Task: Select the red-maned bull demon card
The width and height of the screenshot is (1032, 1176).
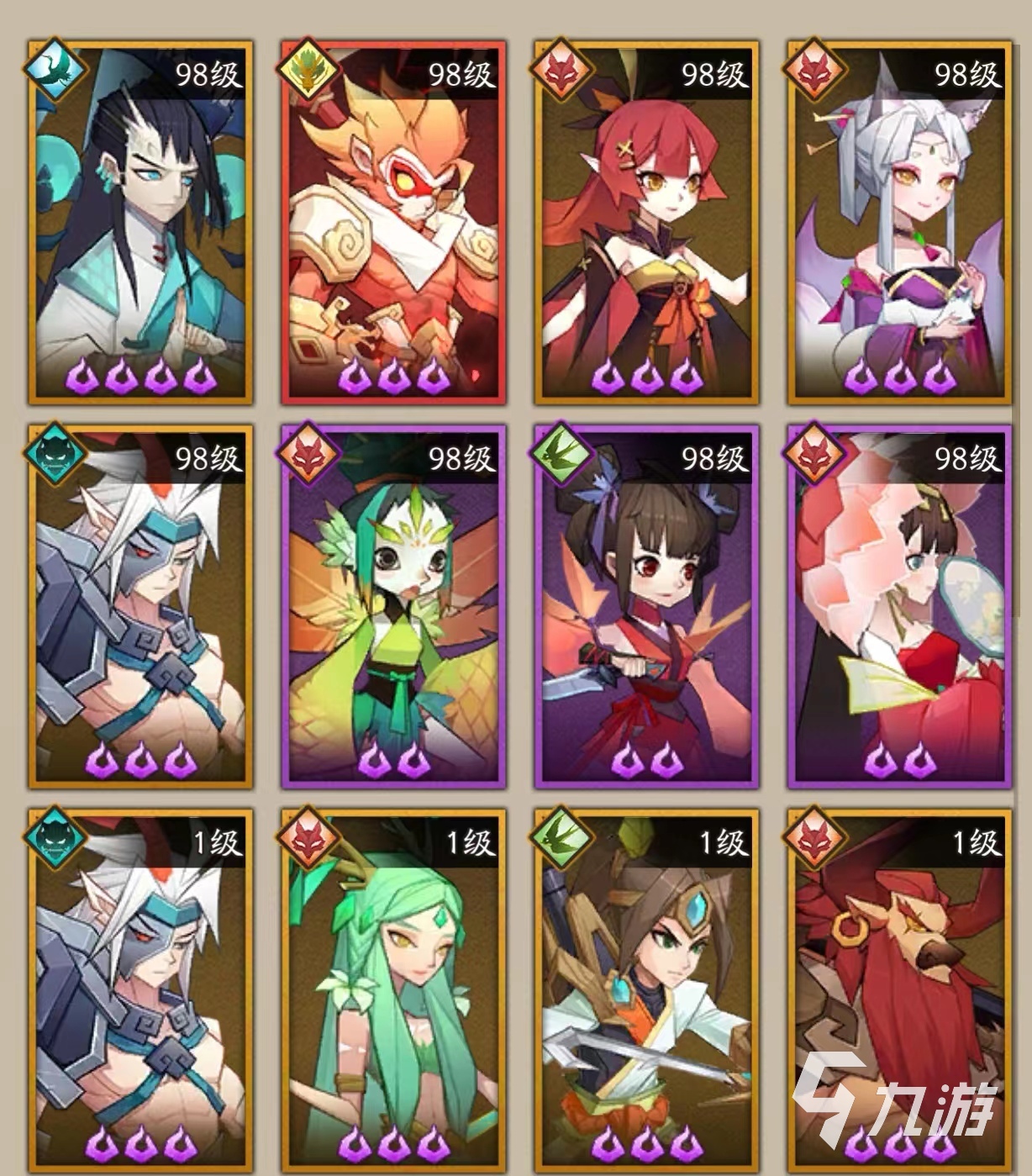Action: click(899, 992)
